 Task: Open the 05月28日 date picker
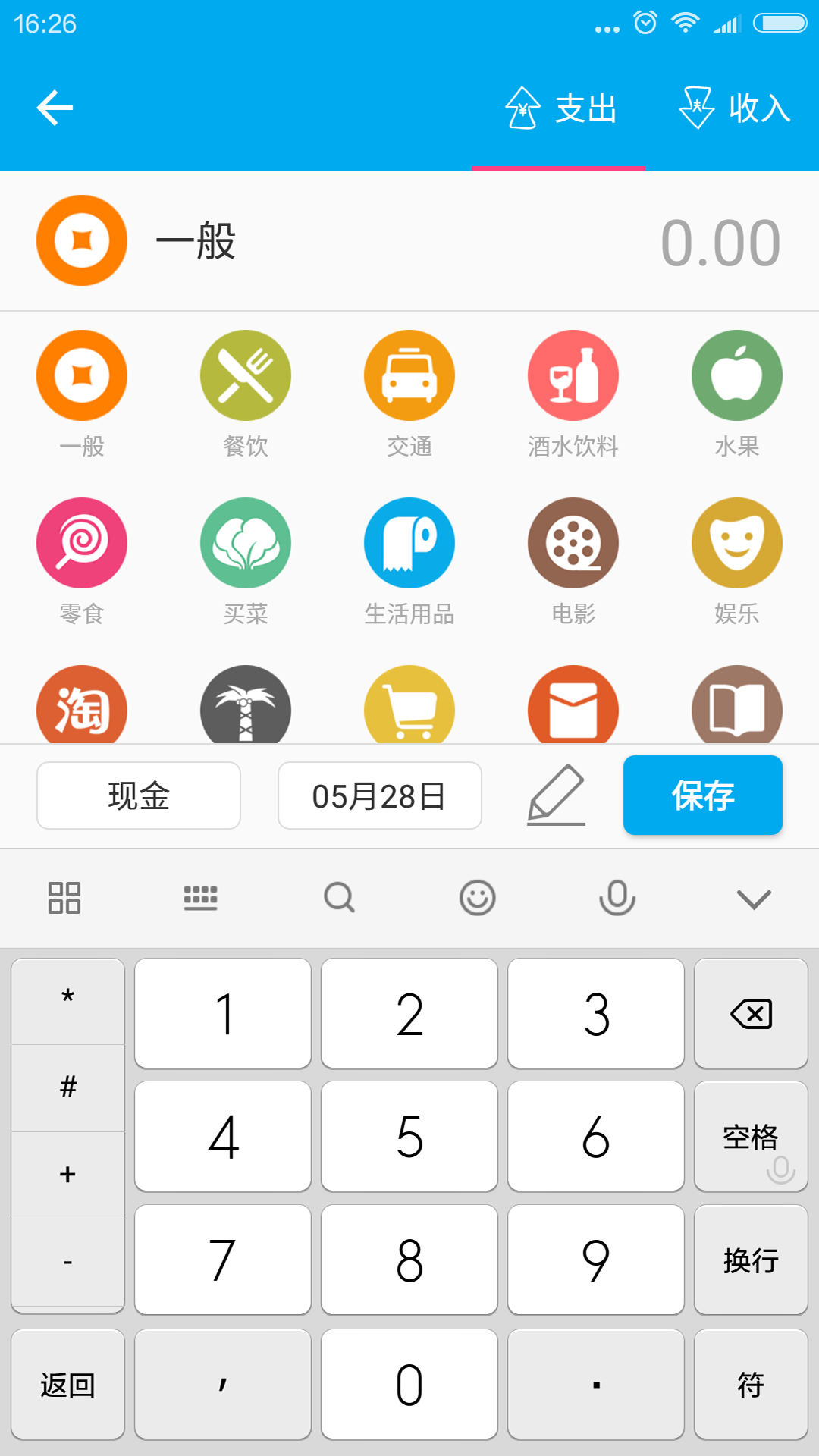click(x=379, y=795)
